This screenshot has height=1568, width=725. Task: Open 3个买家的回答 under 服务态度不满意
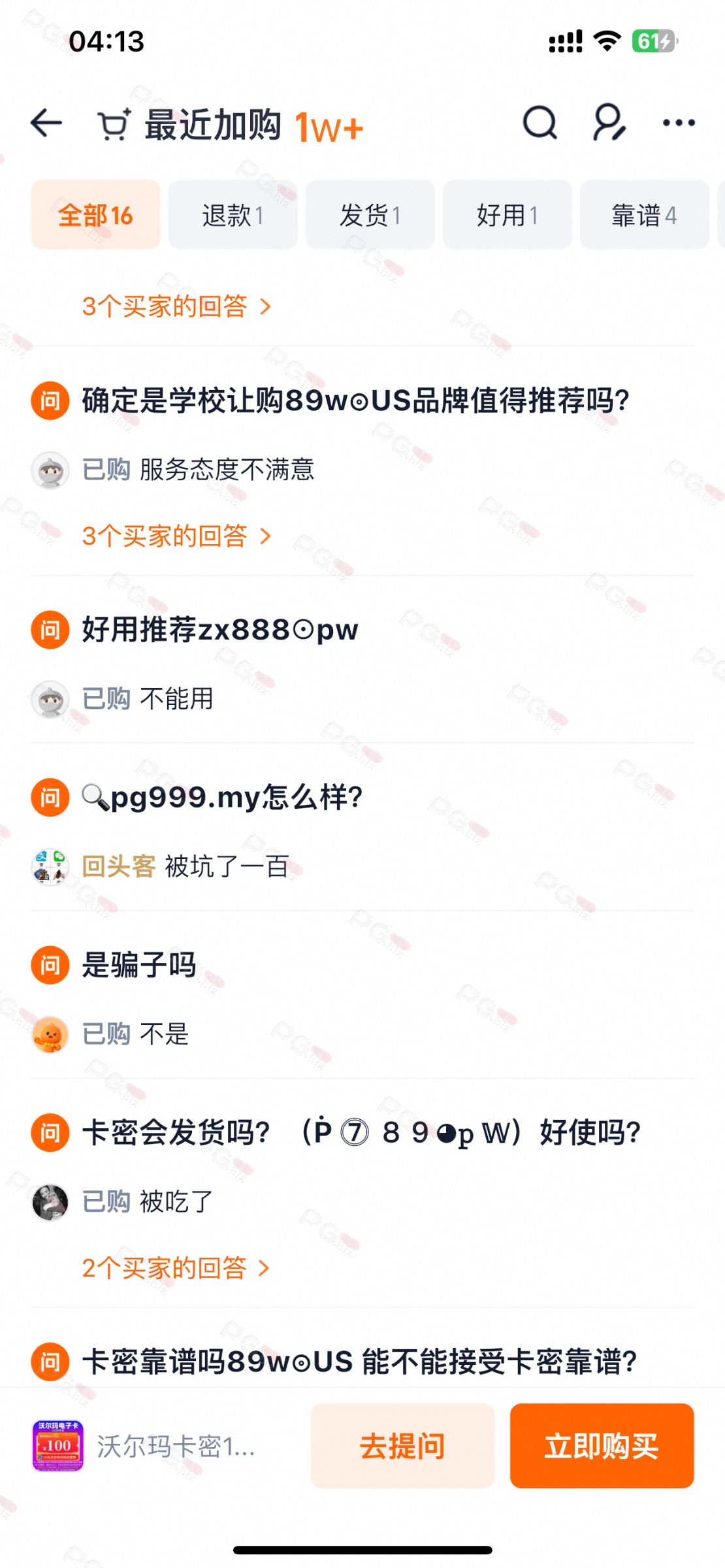tap(175, 536)
